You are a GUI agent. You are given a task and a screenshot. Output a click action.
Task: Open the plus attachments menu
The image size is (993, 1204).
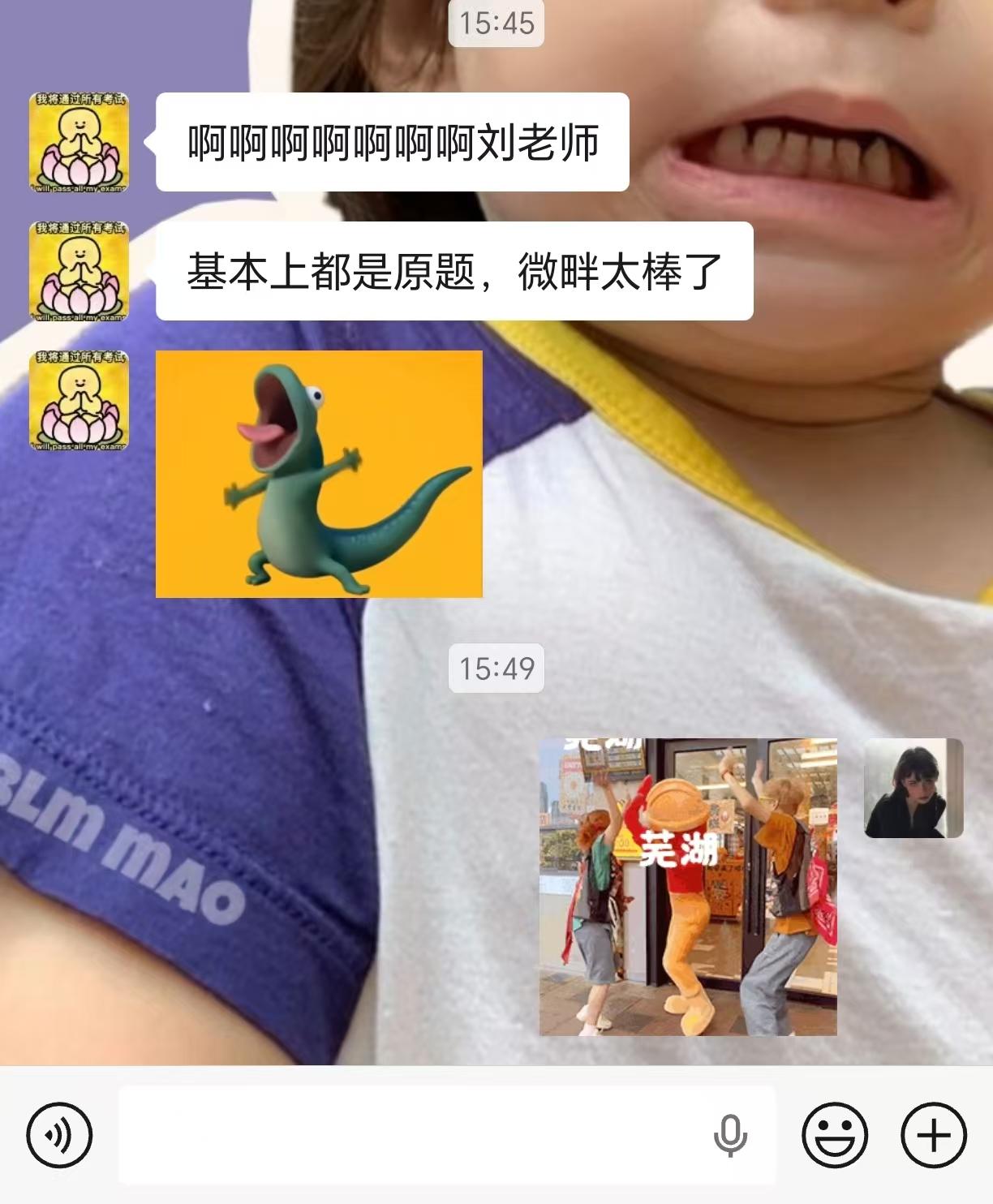(x=934, y=1135)
